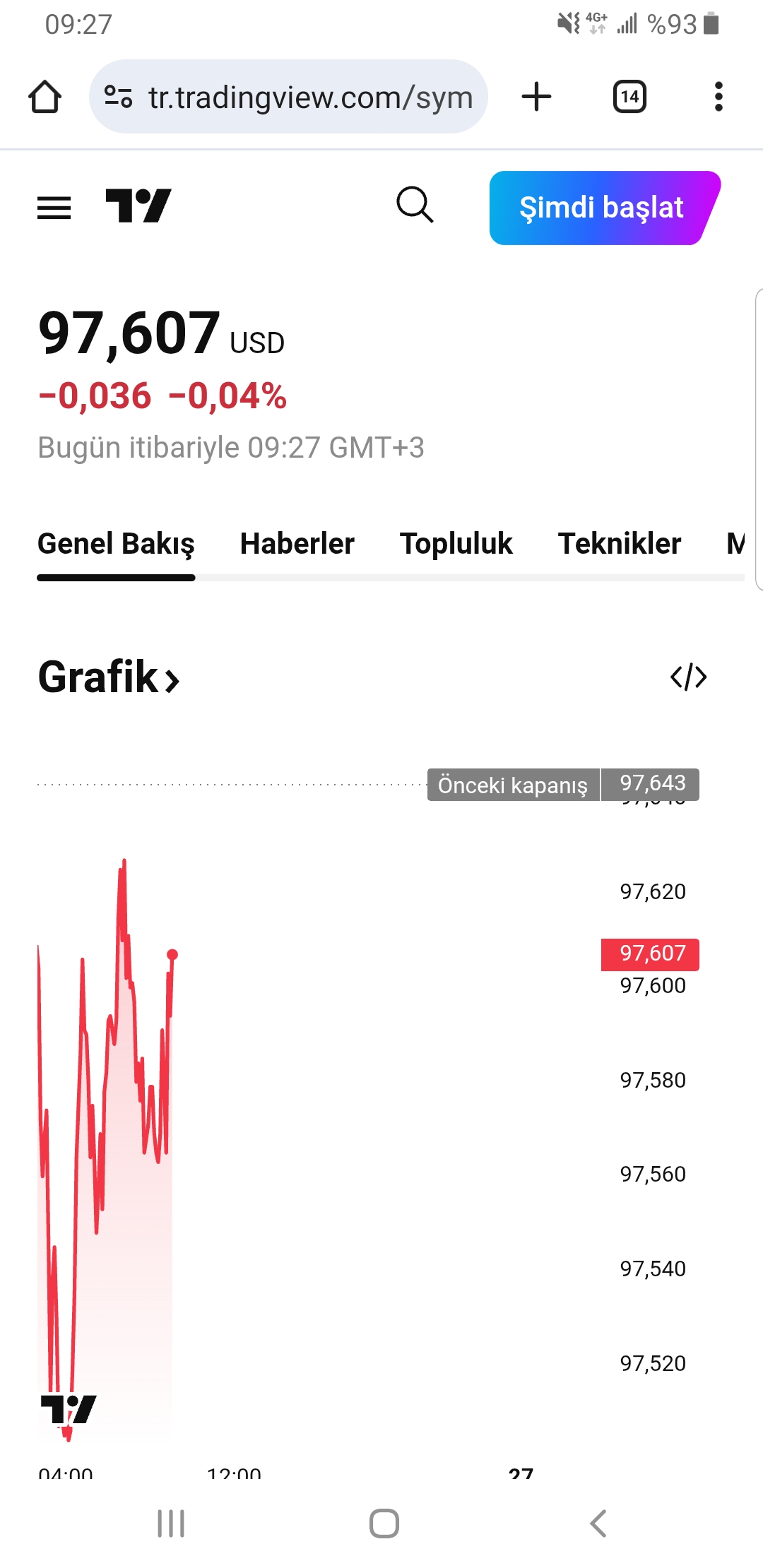Switch to the Topluluk tab
The width and height of the screenshot is (763, 1568).
click(x=456, y=544)
